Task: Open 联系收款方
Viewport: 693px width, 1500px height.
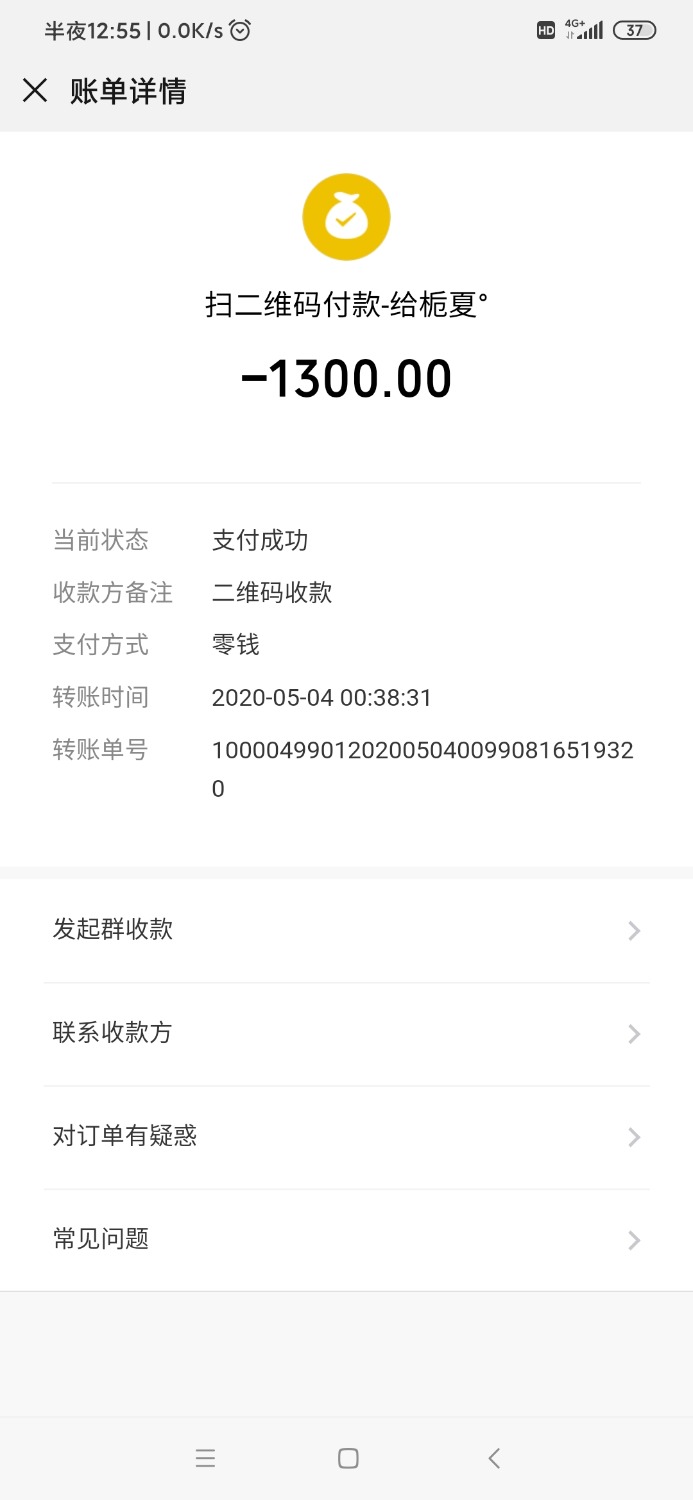Action: click(346, 1033)
